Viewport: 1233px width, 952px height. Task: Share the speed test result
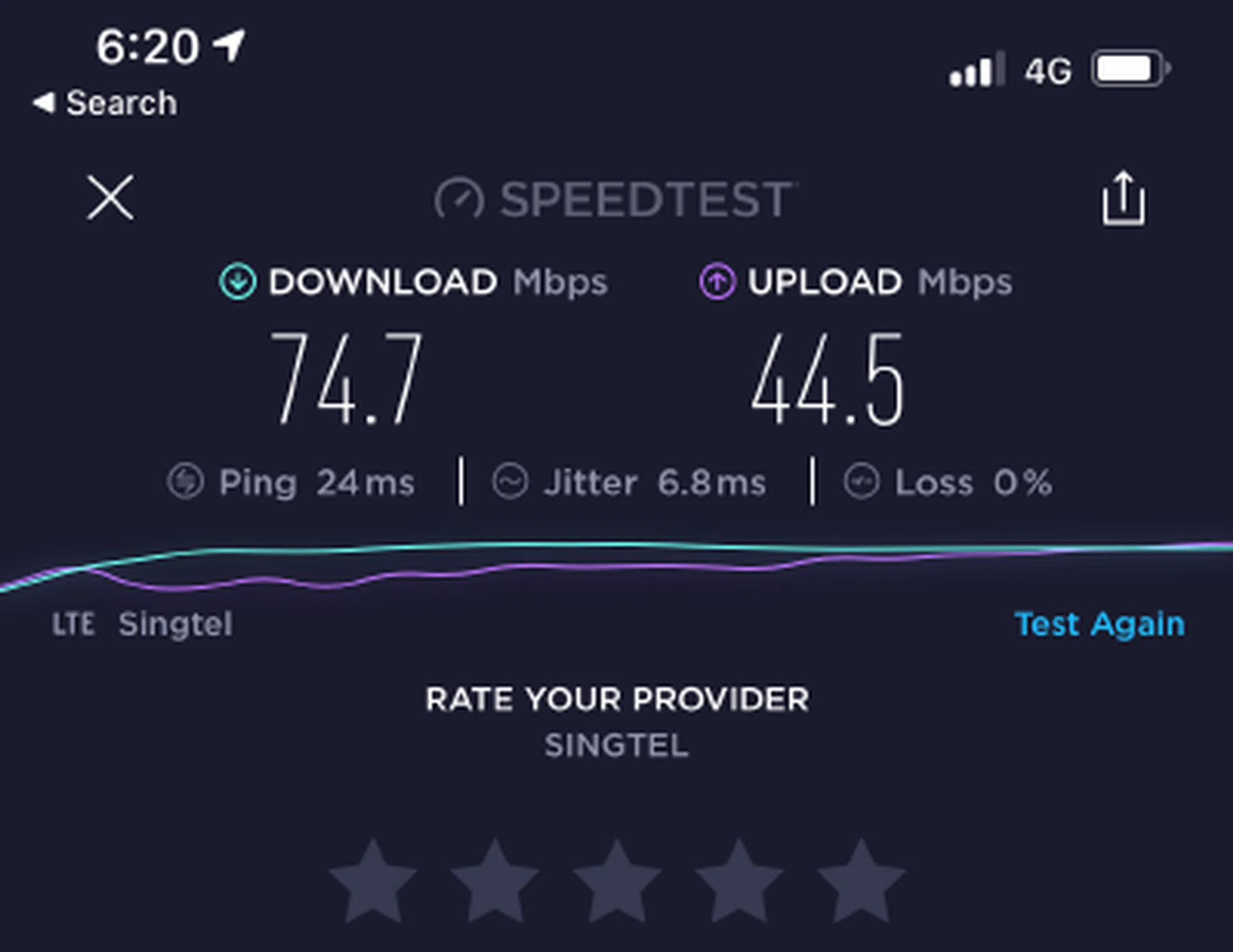[1123, 198]
